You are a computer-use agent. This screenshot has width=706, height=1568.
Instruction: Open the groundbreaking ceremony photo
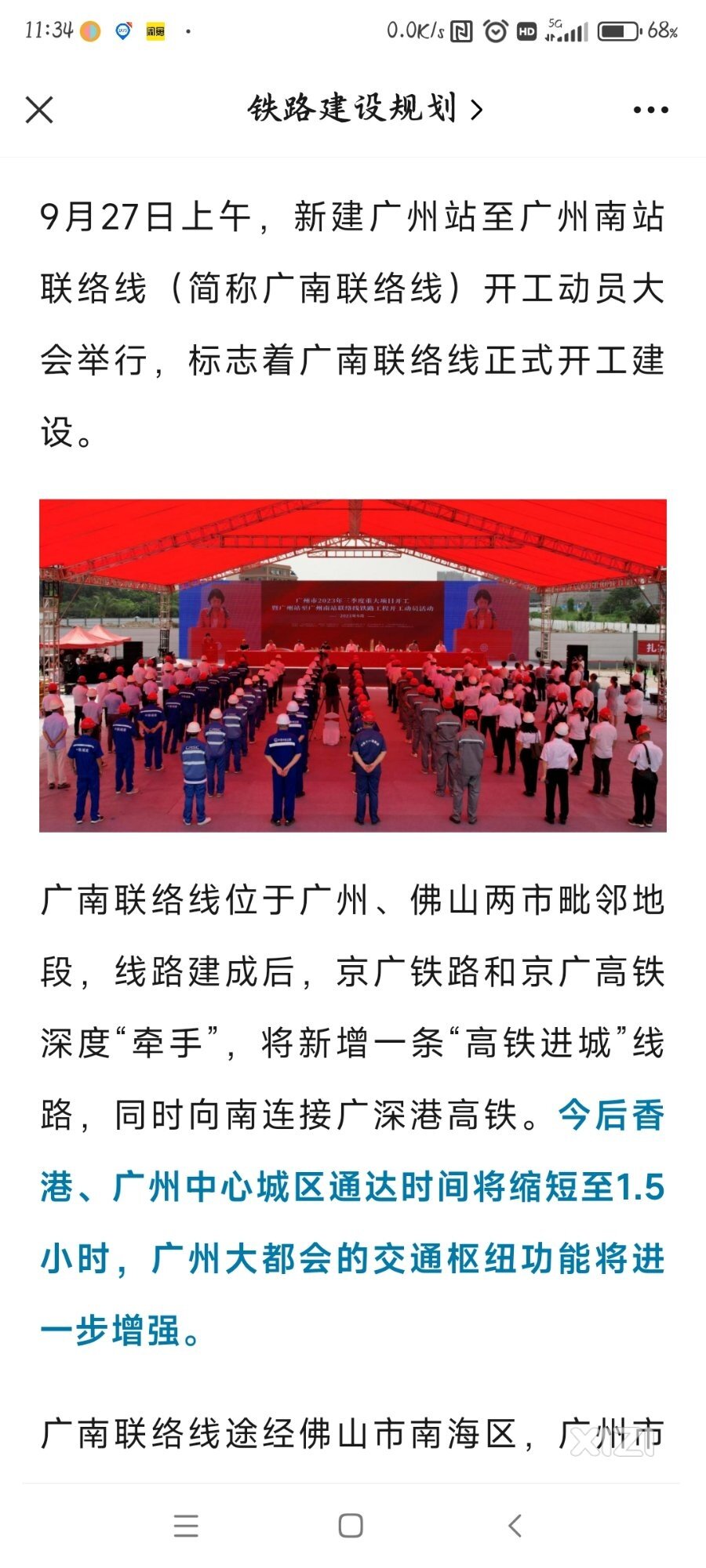(353, 665)
